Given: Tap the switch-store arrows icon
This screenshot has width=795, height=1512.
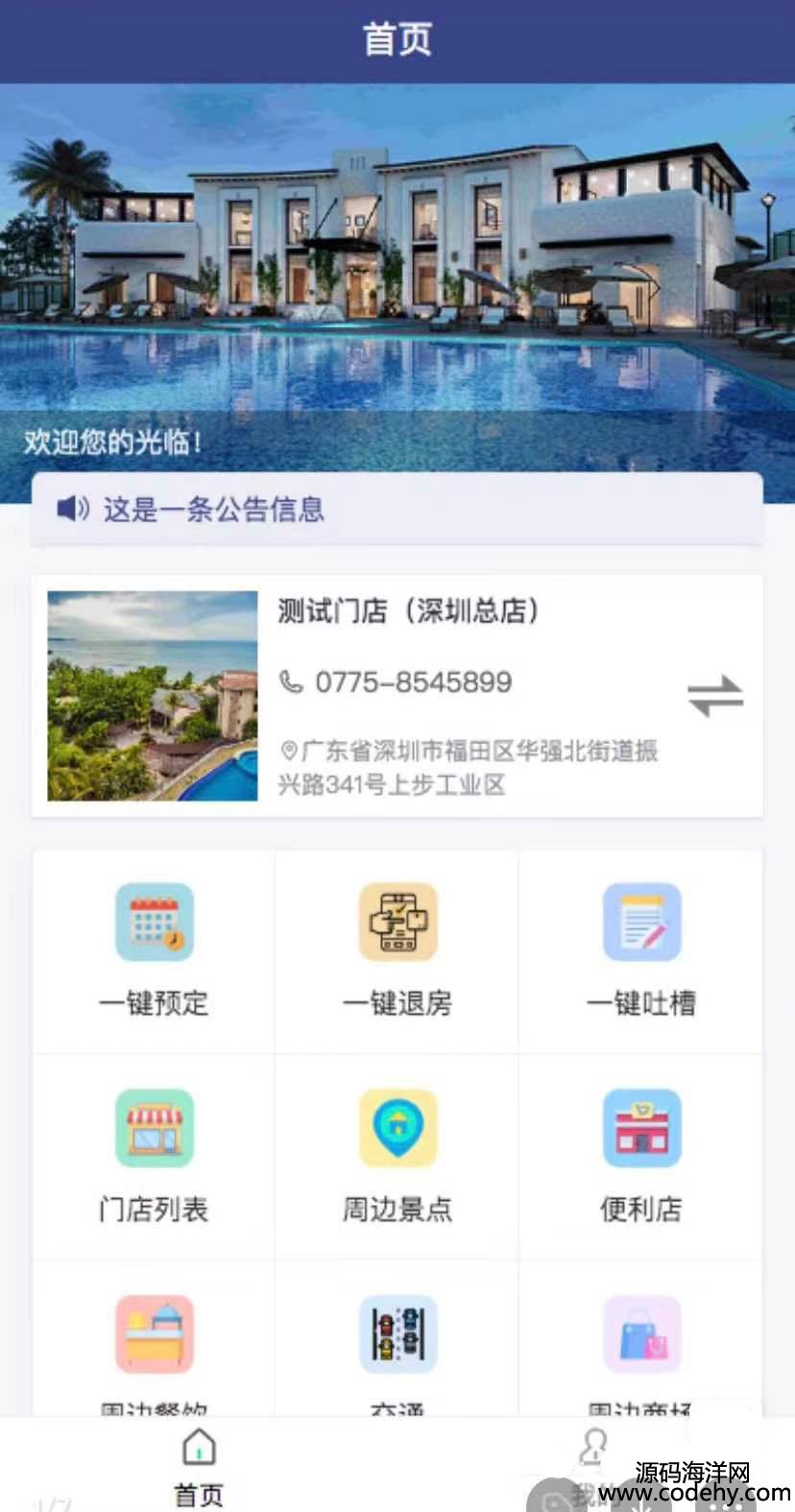Looking at the screenshot, I should point(715,696).
